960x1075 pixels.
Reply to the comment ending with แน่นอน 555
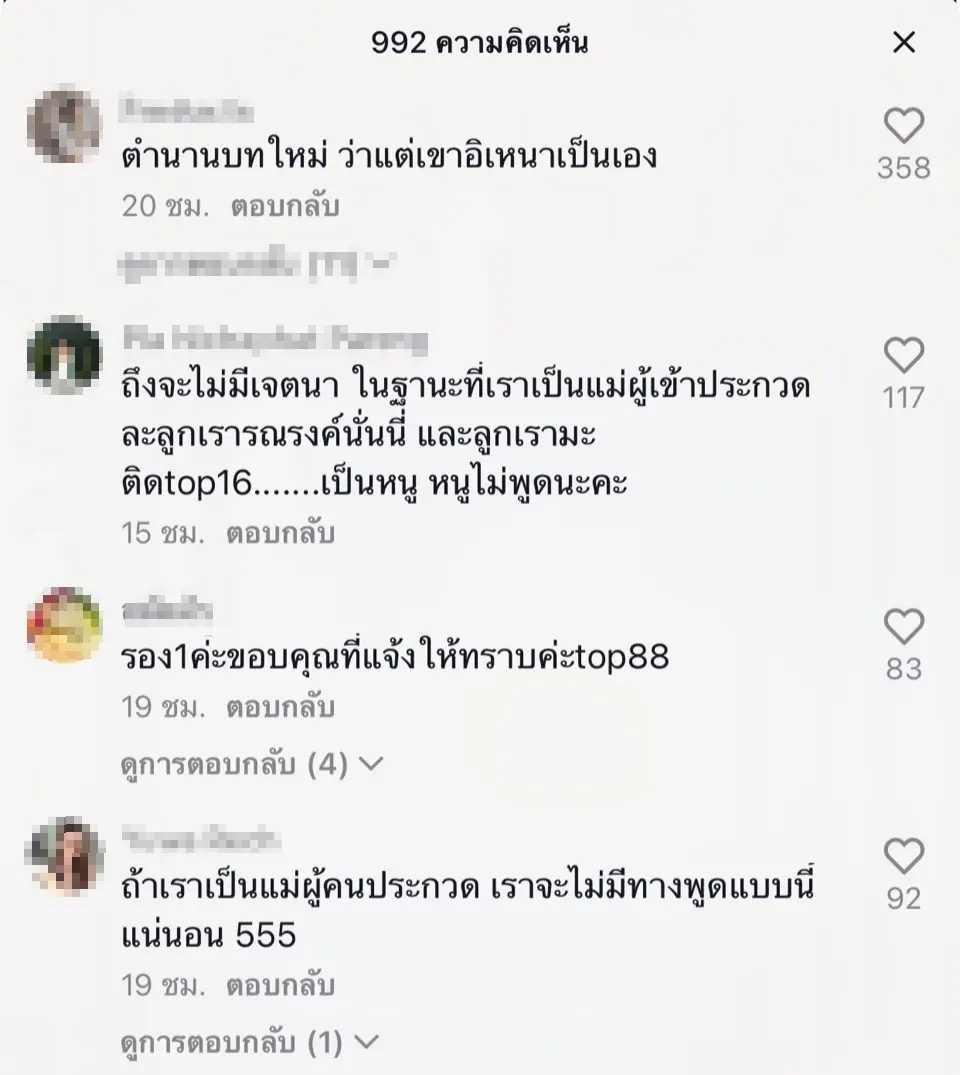pos(280,986)
